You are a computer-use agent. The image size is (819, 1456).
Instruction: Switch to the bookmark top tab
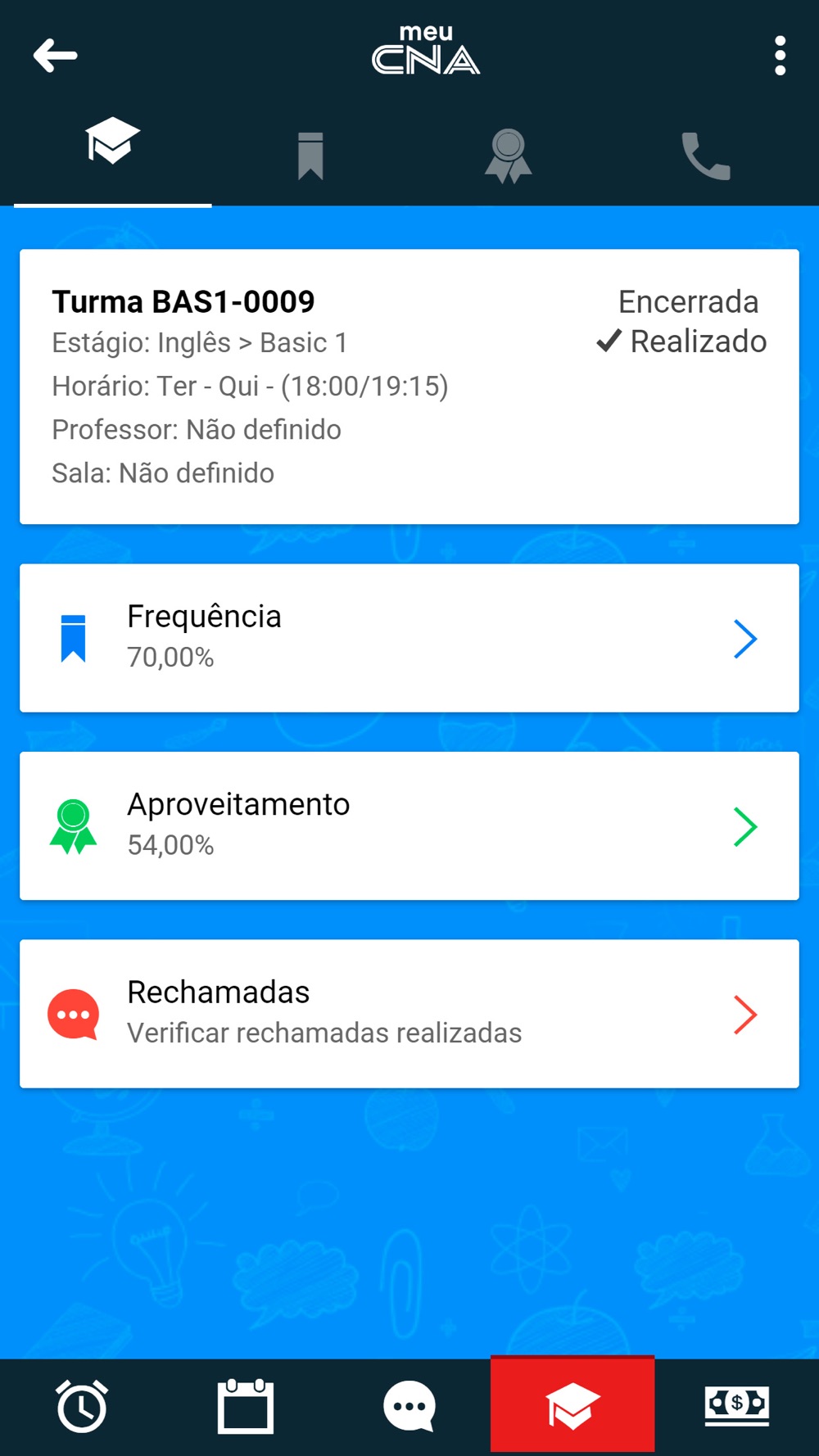tap(310, 156)
